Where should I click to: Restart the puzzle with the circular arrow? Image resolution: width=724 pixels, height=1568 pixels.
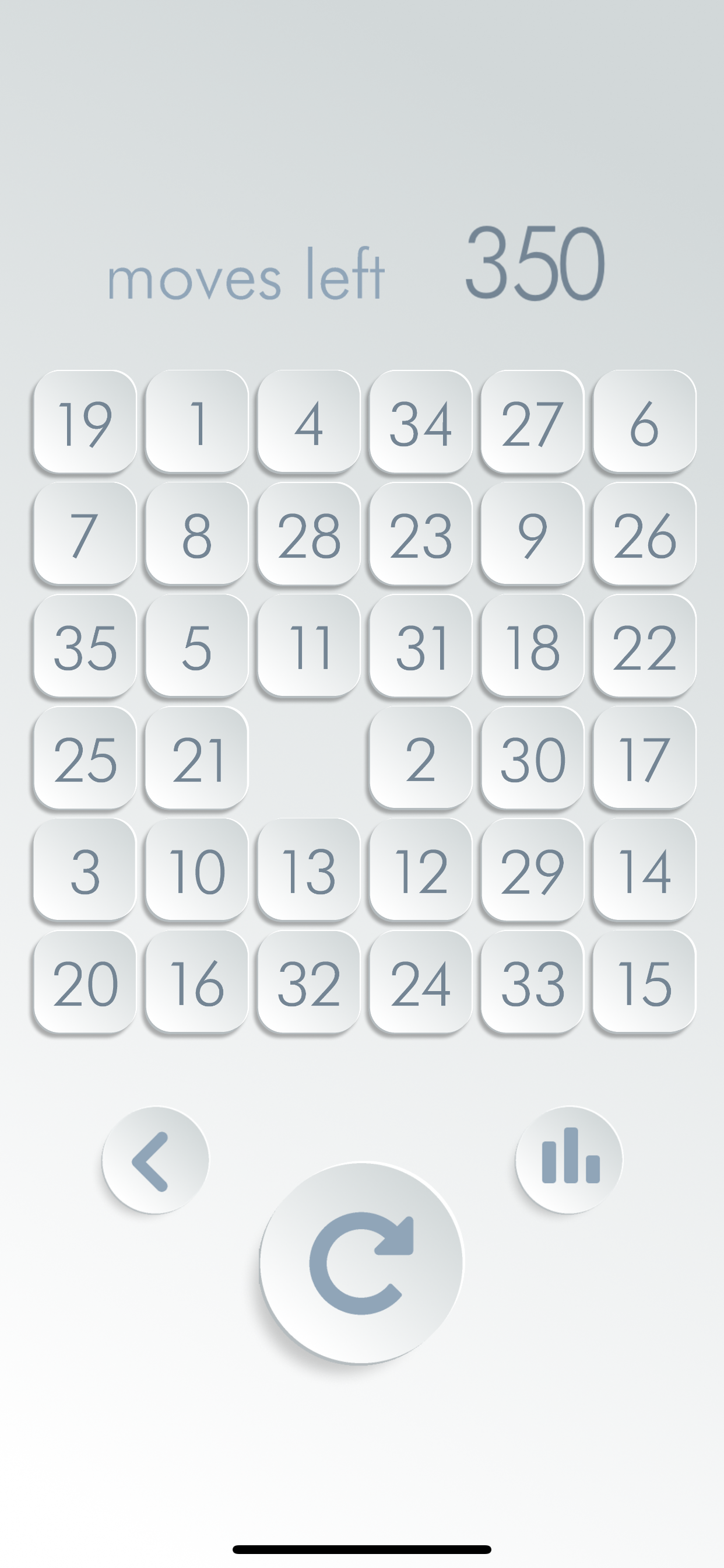(361, 1263)
